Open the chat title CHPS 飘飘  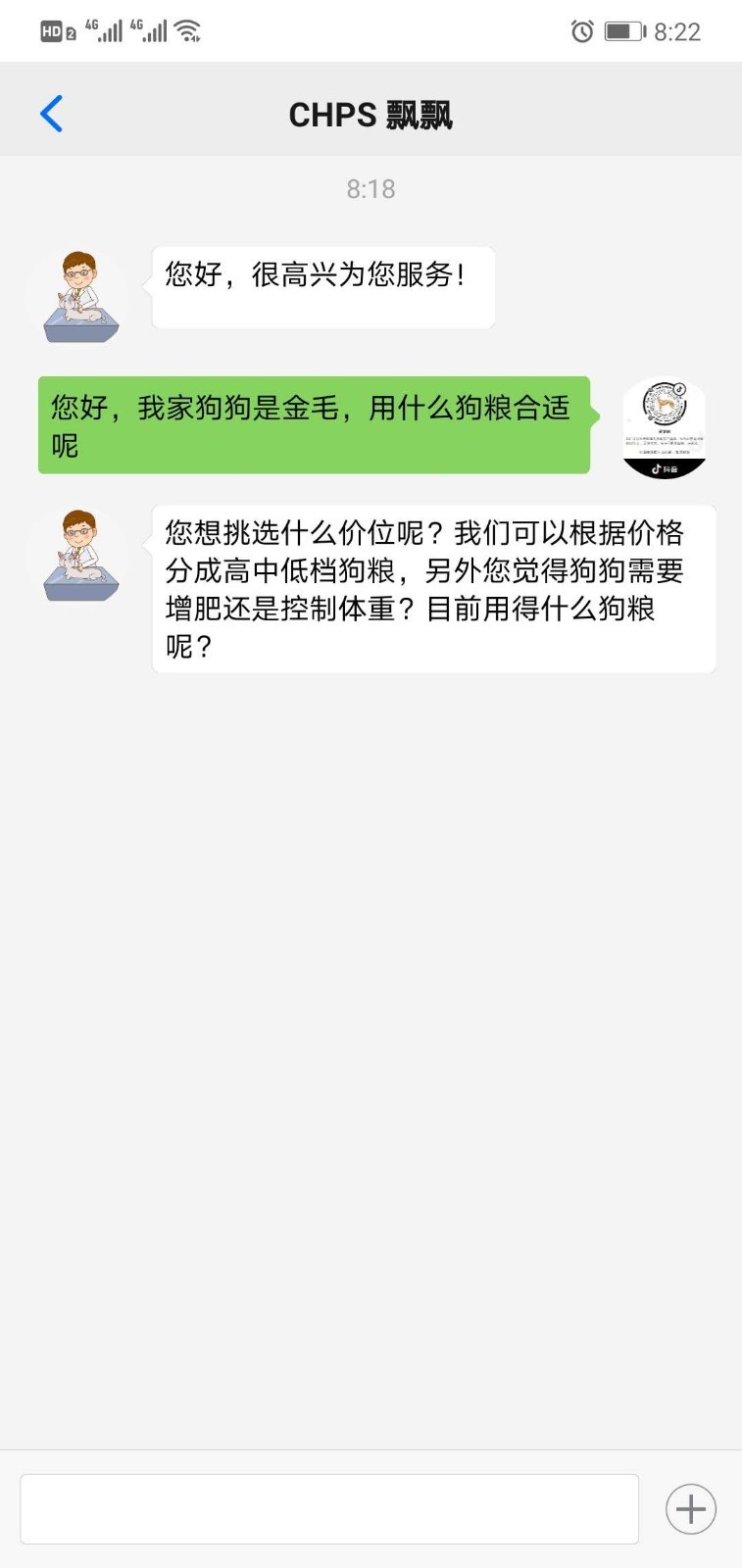[371, 114]
